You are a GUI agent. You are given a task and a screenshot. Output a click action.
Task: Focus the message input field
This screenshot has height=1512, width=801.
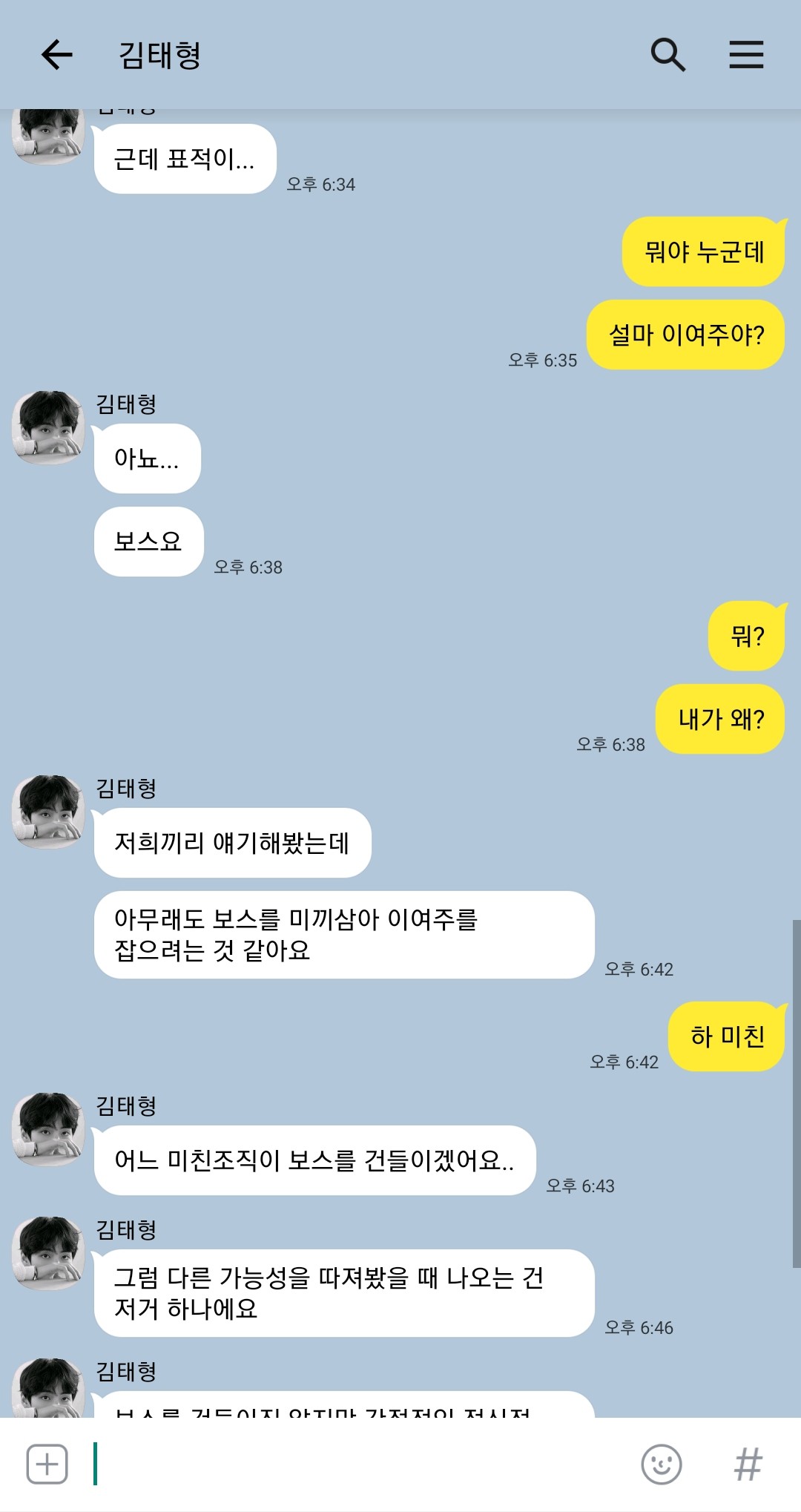(x=356, y=1464)
